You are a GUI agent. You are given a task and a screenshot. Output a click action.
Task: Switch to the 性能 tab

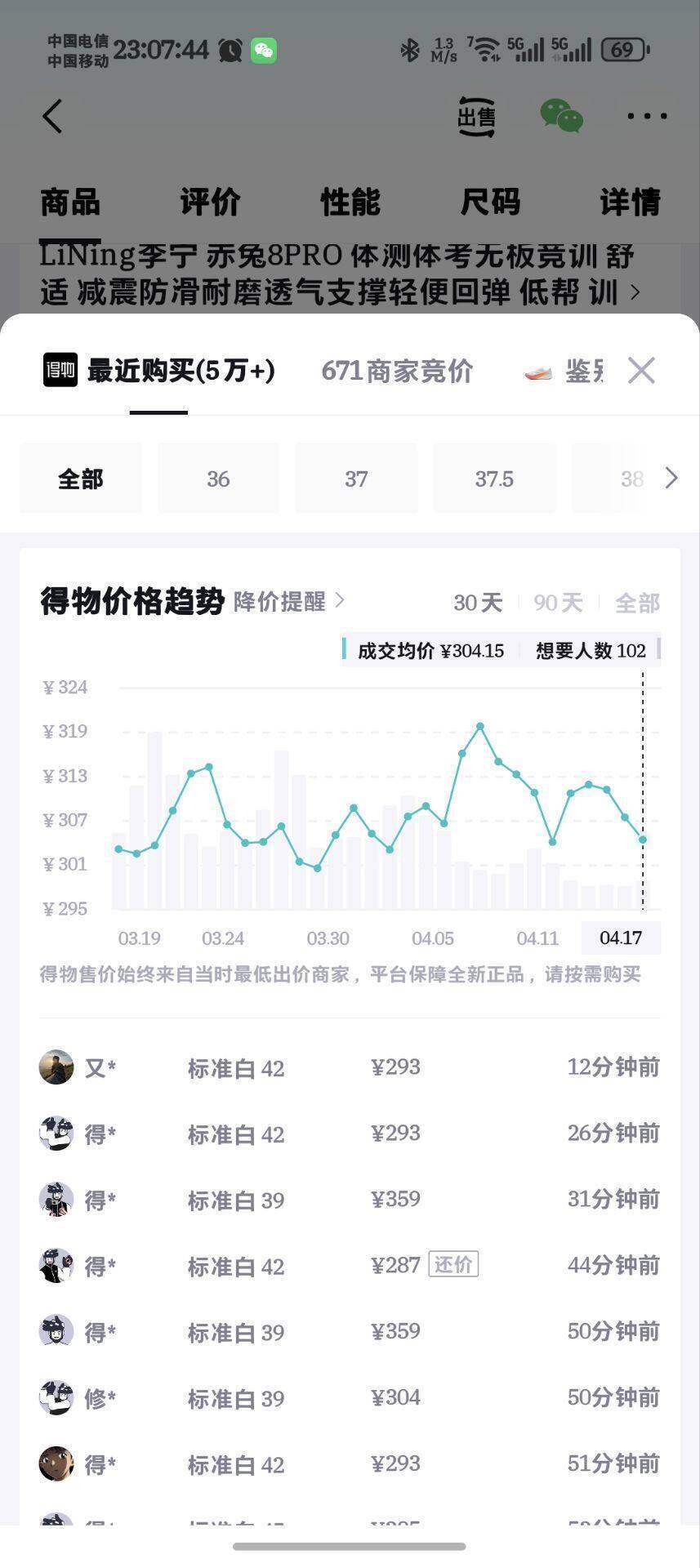(350, 202)
